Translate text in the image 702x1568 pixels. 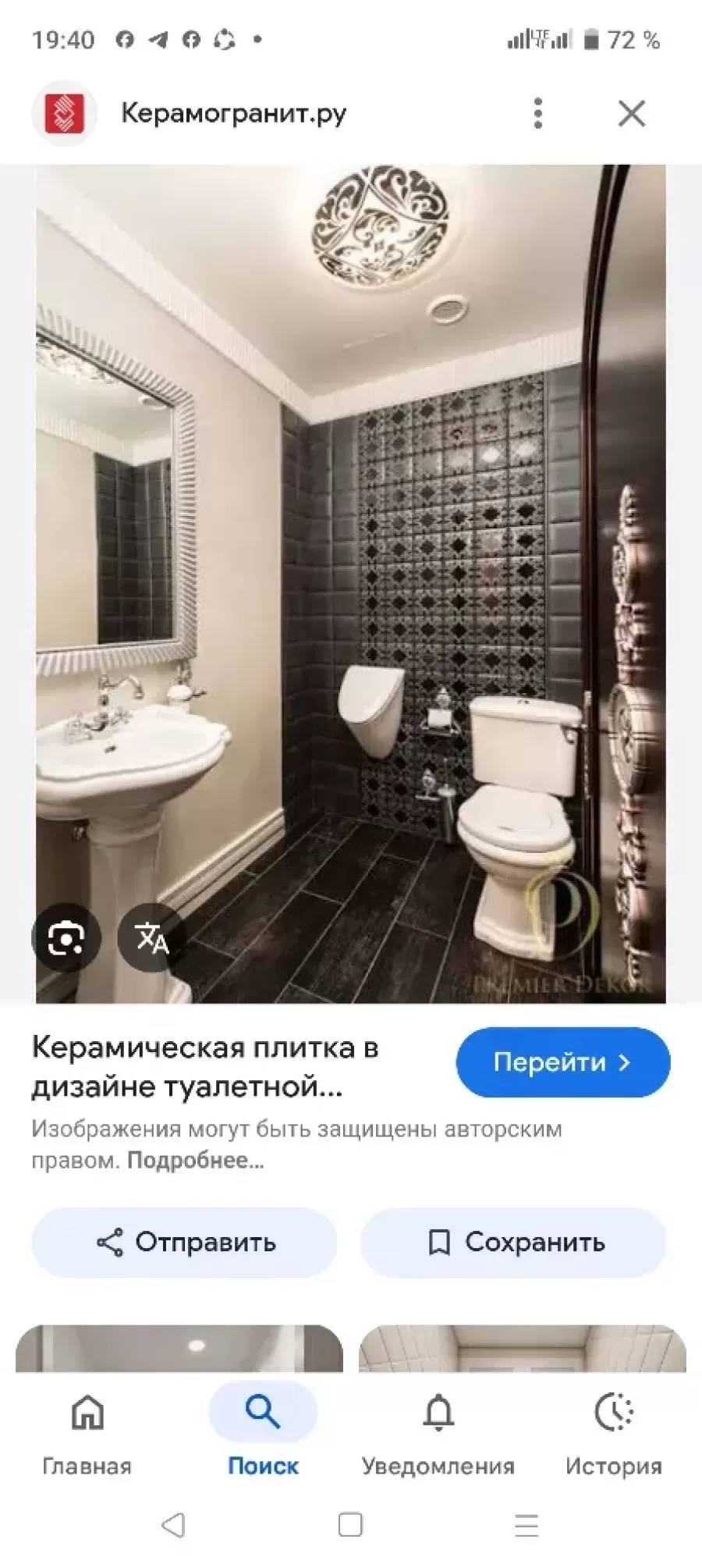(151, 937)
